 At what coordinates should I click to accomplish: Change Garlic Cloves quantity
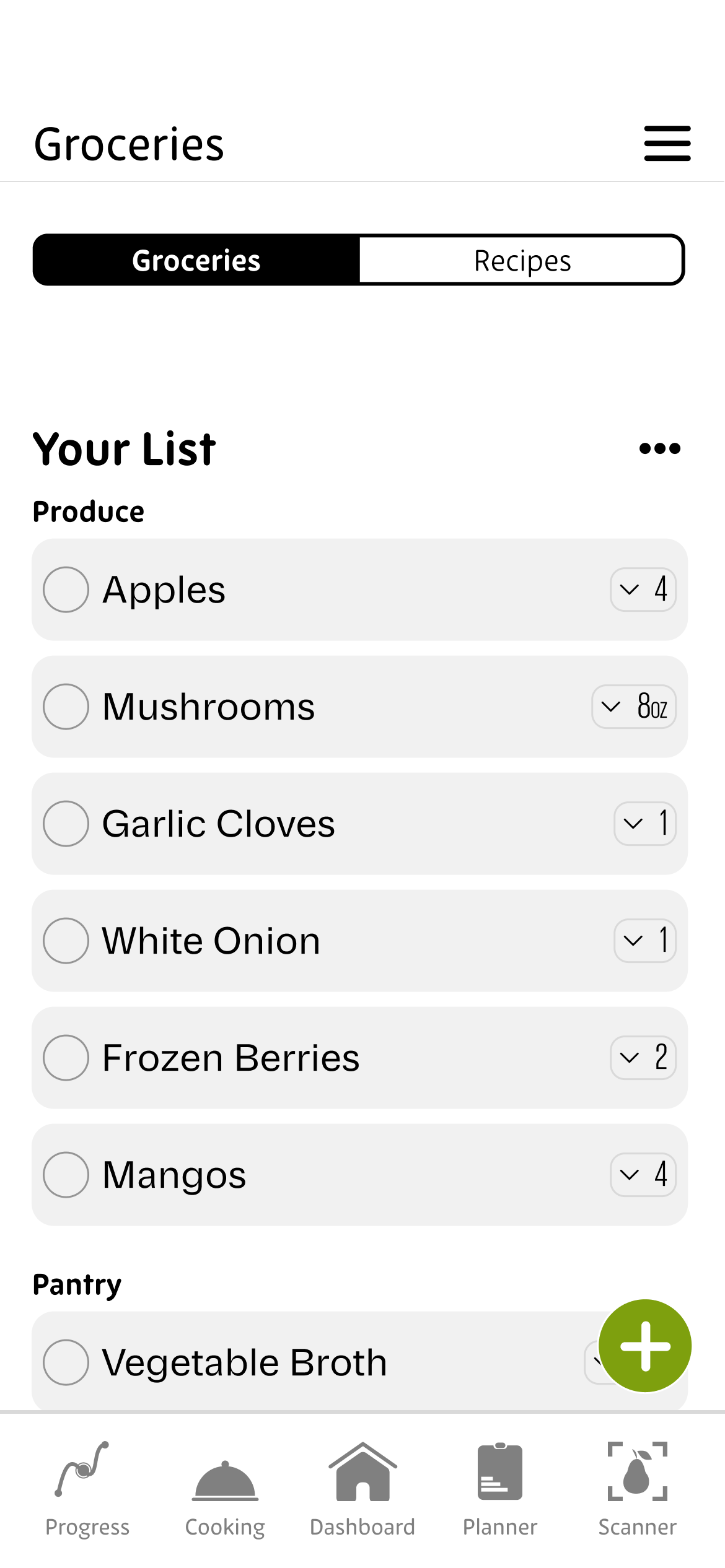644,824
